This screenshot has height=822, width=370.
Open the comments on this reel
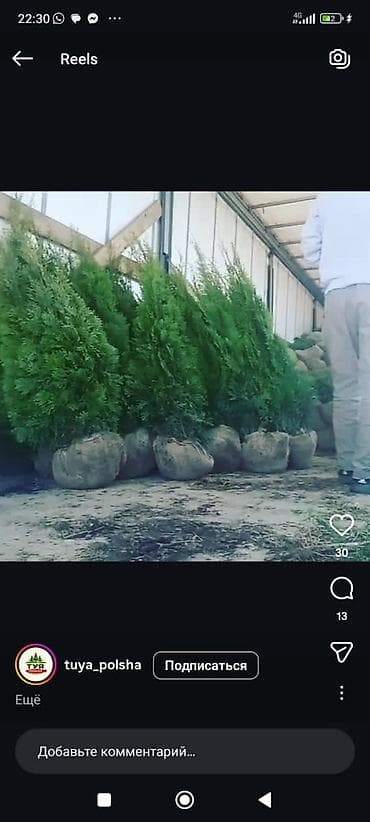tap(342, 589)
